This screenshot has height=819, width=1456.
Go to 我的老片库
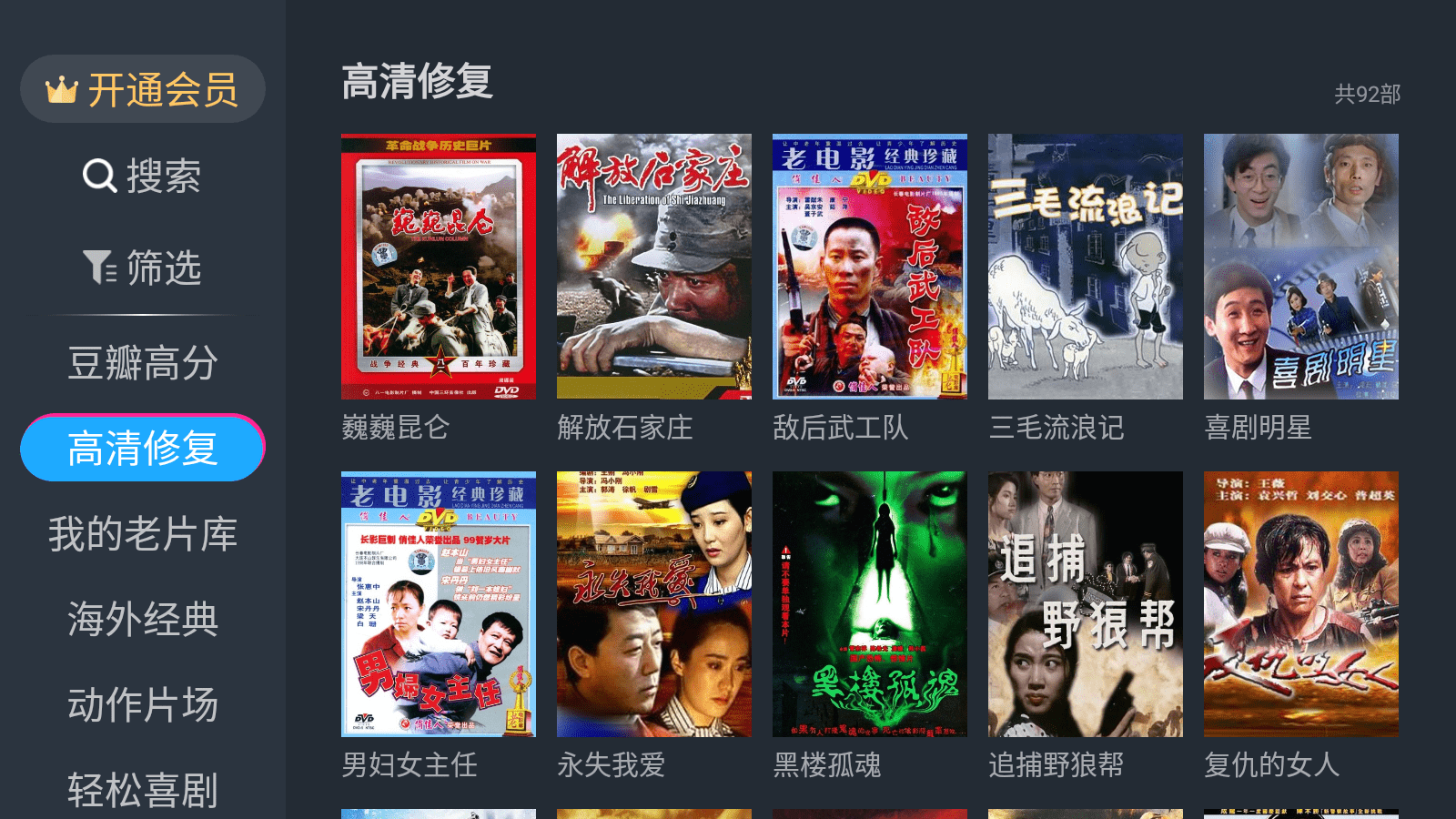tap(143, 534)
